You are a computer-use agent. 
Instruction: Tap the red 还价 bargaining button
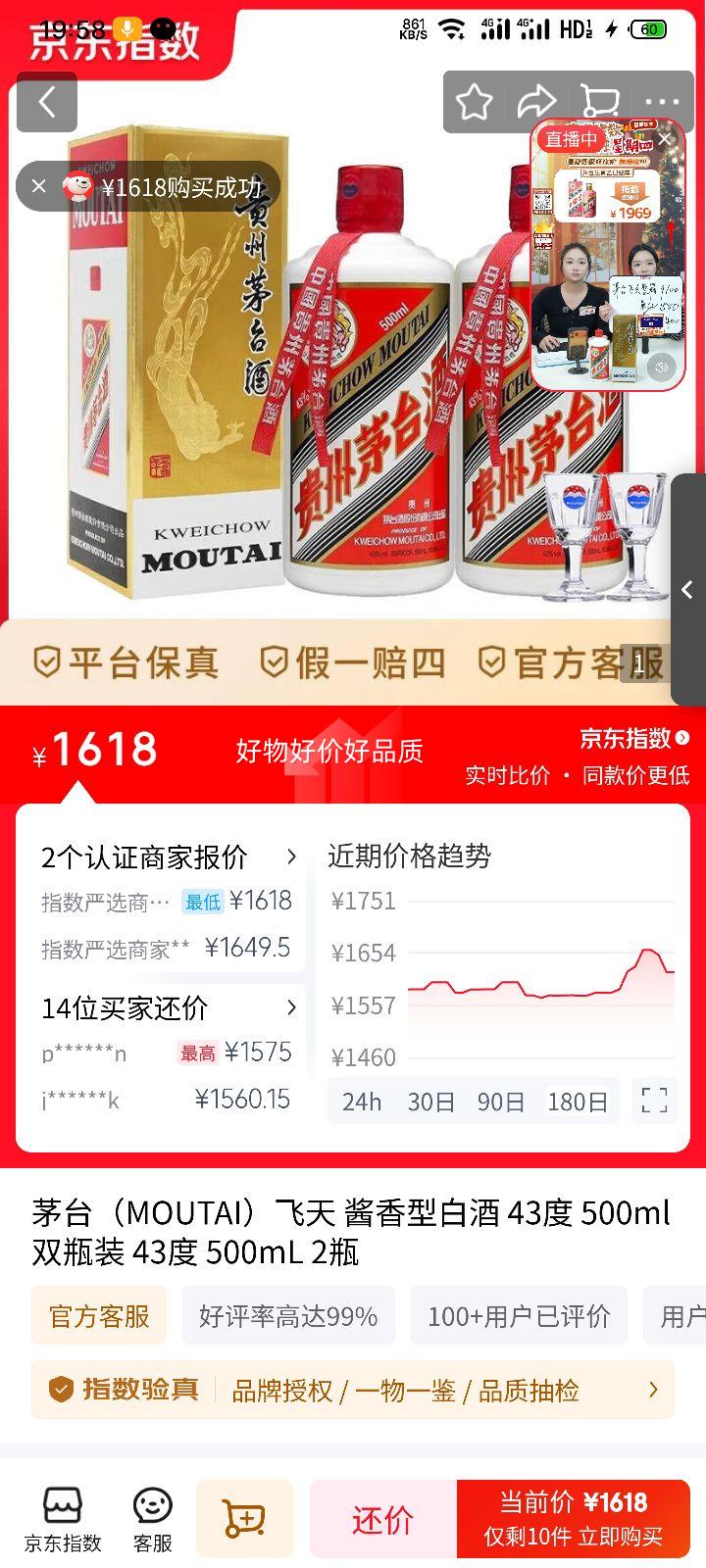click(x=382, y=1517)
